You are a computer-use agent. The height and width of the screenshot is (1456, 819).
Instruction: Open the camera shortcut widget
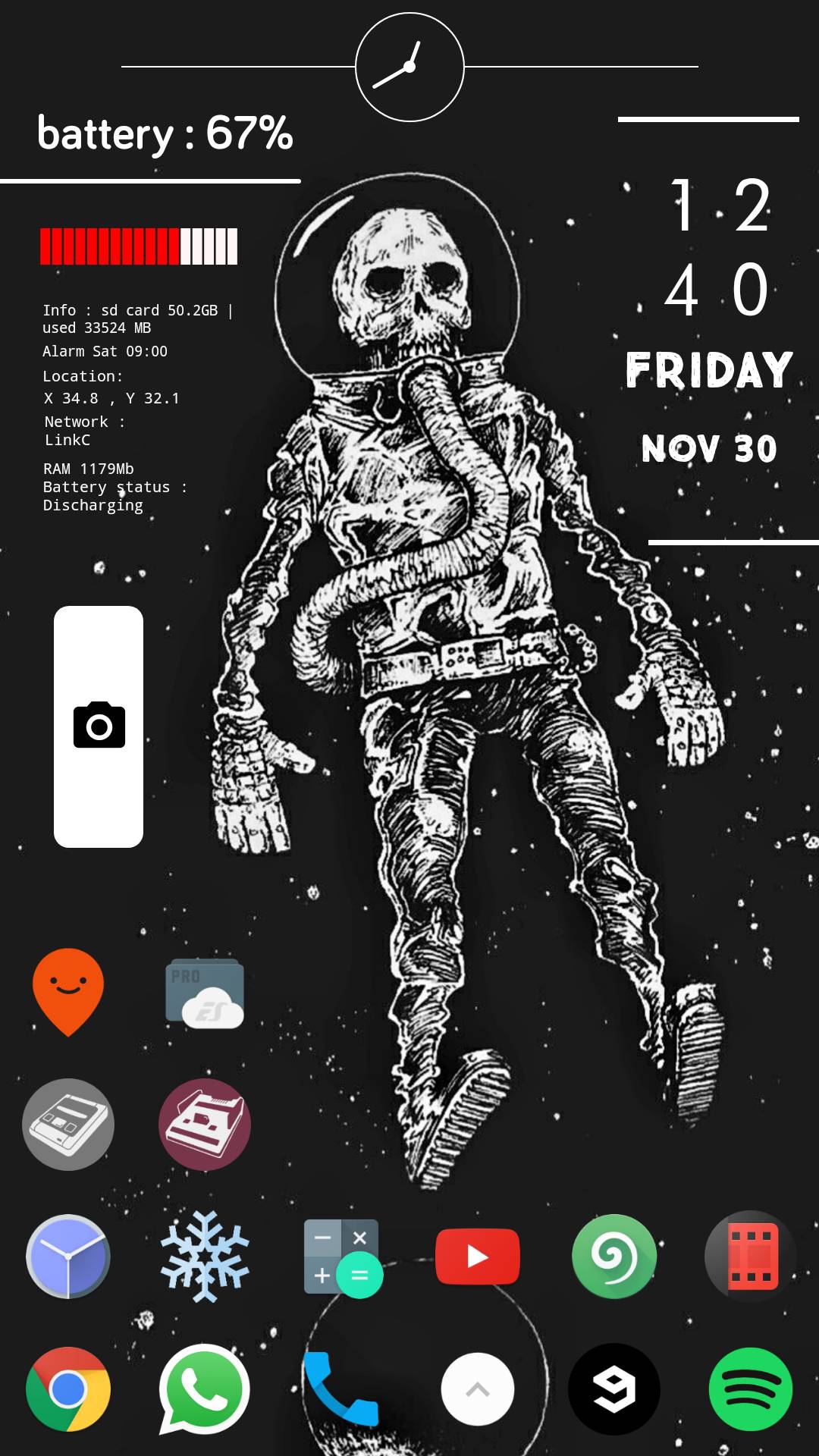point(99,726)
